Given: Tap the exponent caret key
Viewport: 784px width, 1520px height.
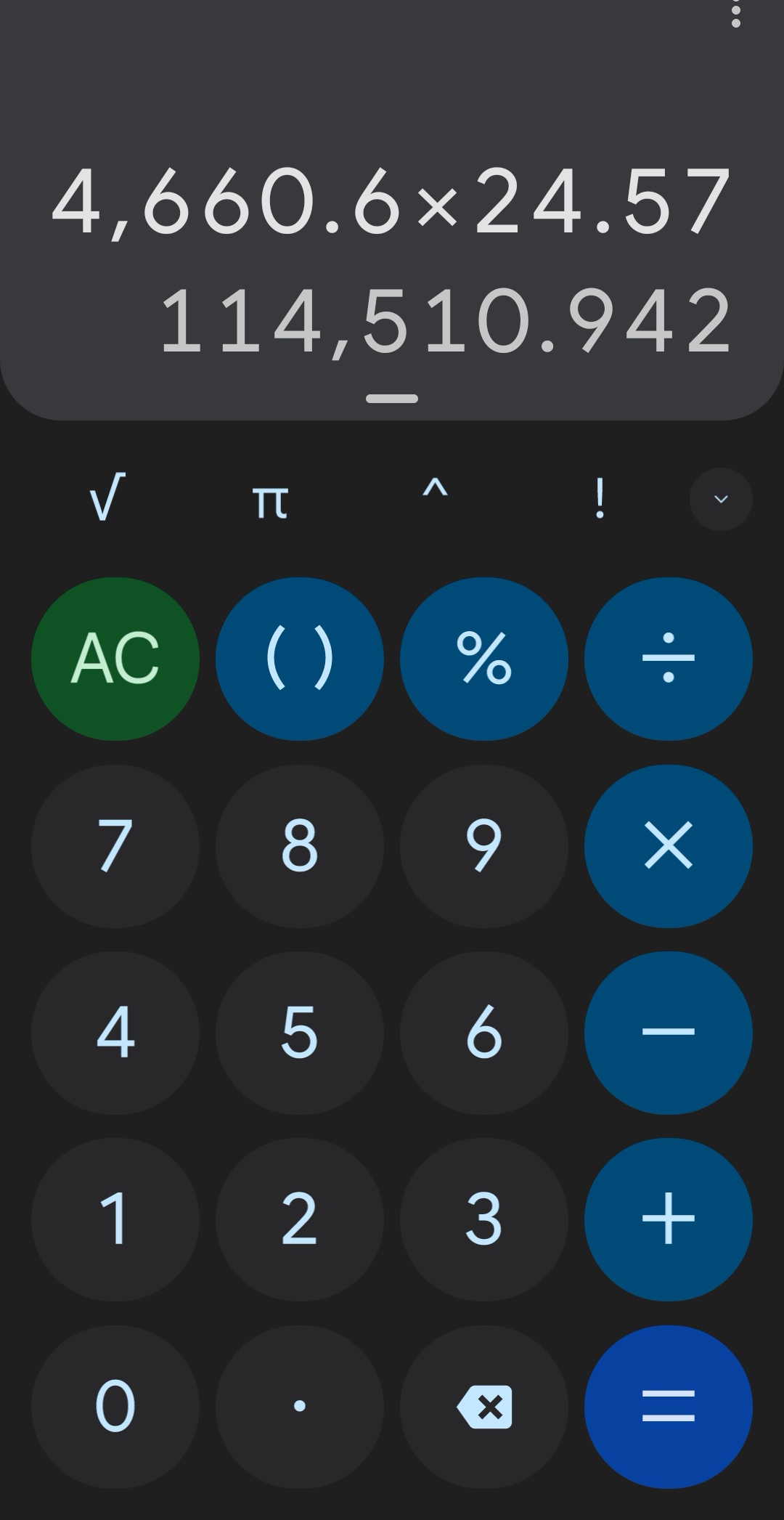Looking at the screenshot, I should (x=435, y=491).
